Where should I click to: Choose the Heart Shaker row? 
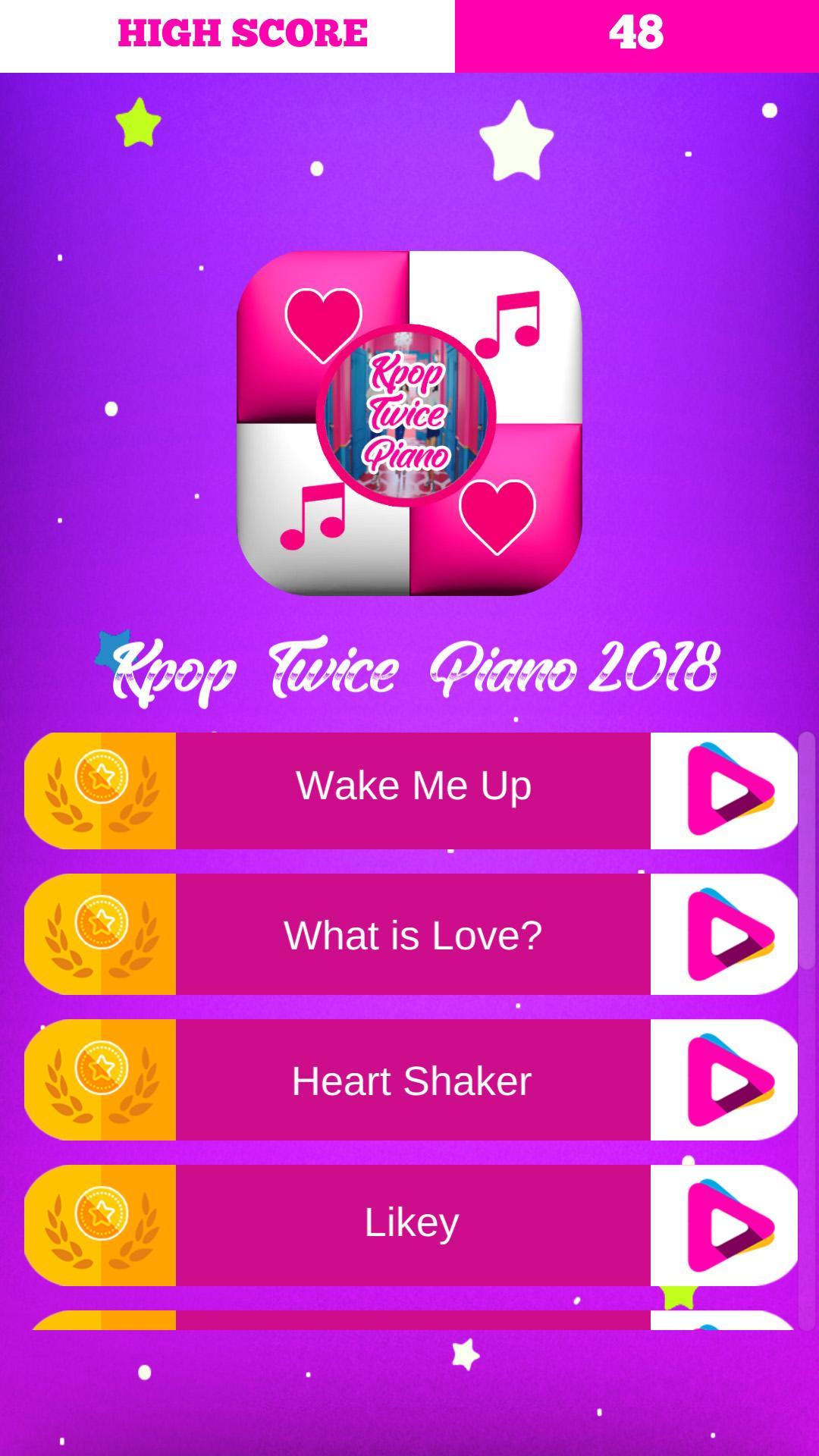[413, 1081]
